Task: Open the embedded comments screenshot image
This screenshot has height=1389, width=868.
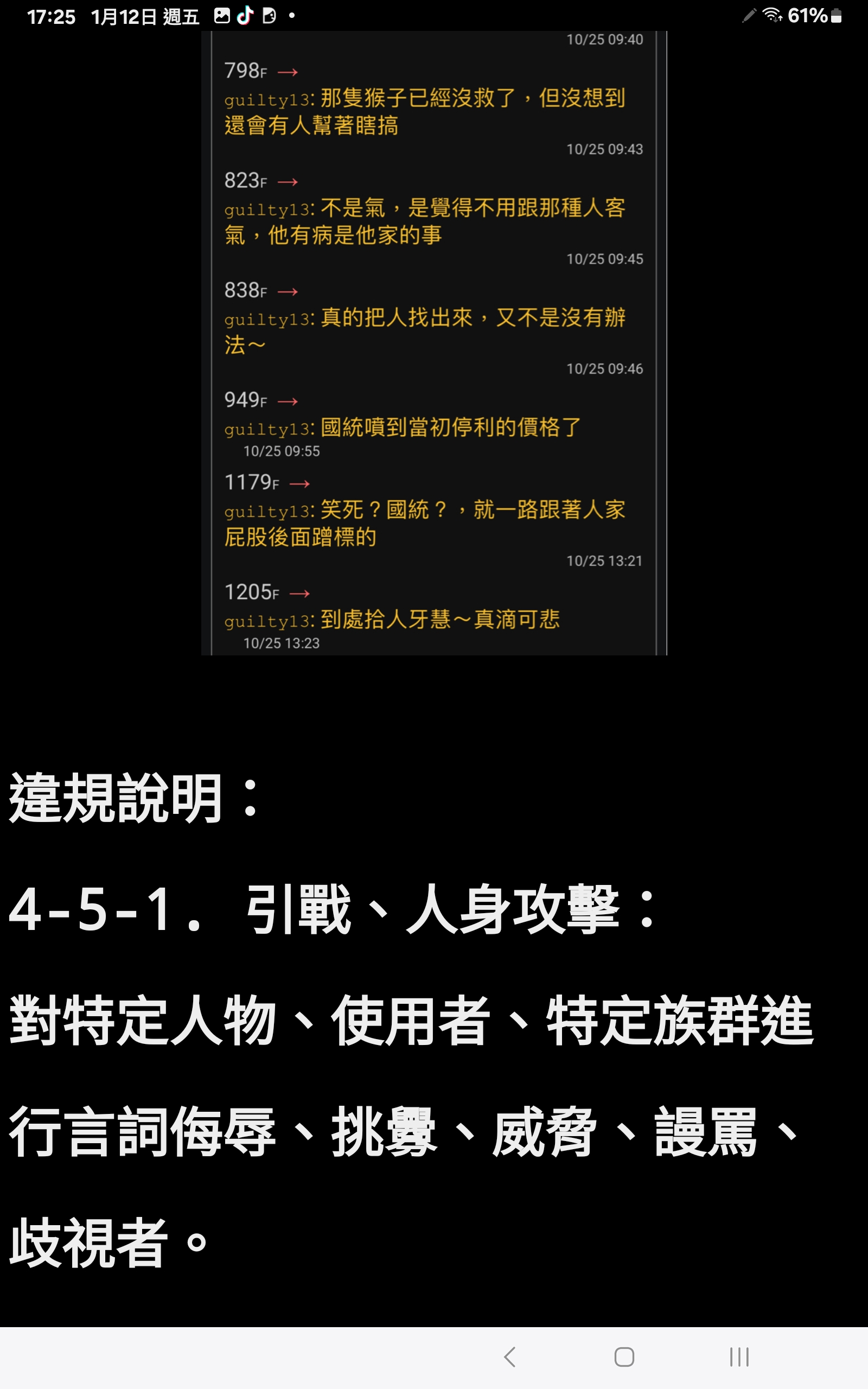Action: pyautogui.click(x=434, y=343)
